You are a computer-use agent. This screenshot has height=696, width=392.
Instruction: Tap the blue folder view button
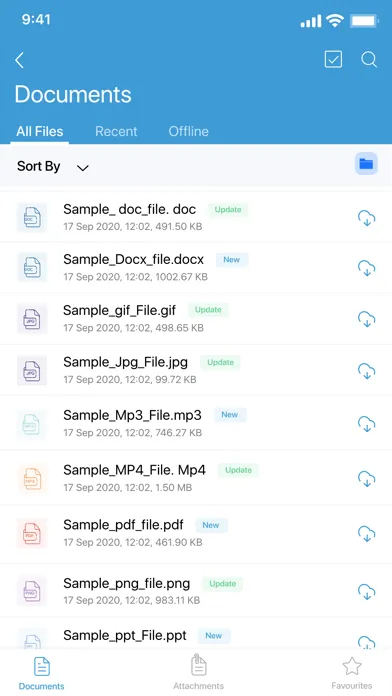coord(366,164)
